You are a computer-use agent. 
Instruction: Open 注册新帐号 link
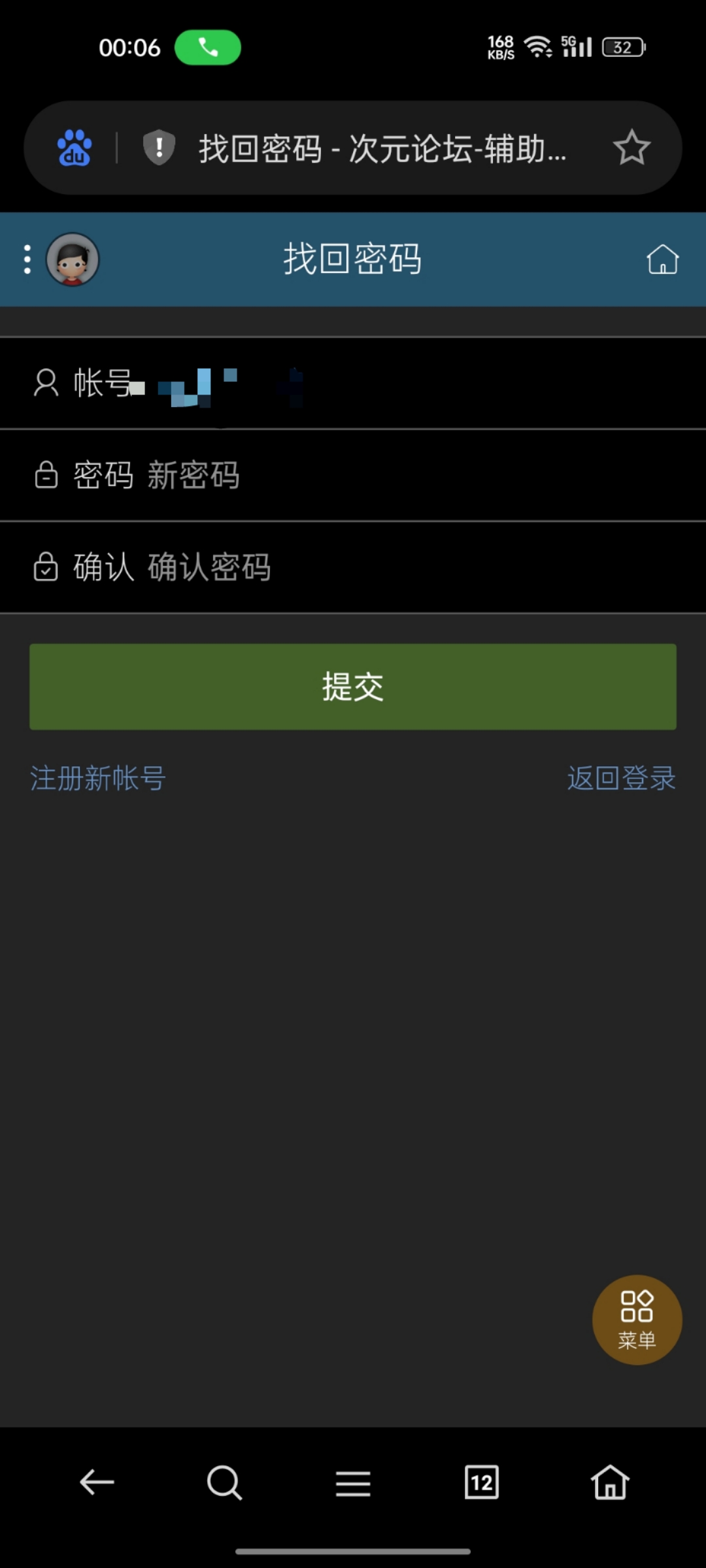[x=98, y=778]
